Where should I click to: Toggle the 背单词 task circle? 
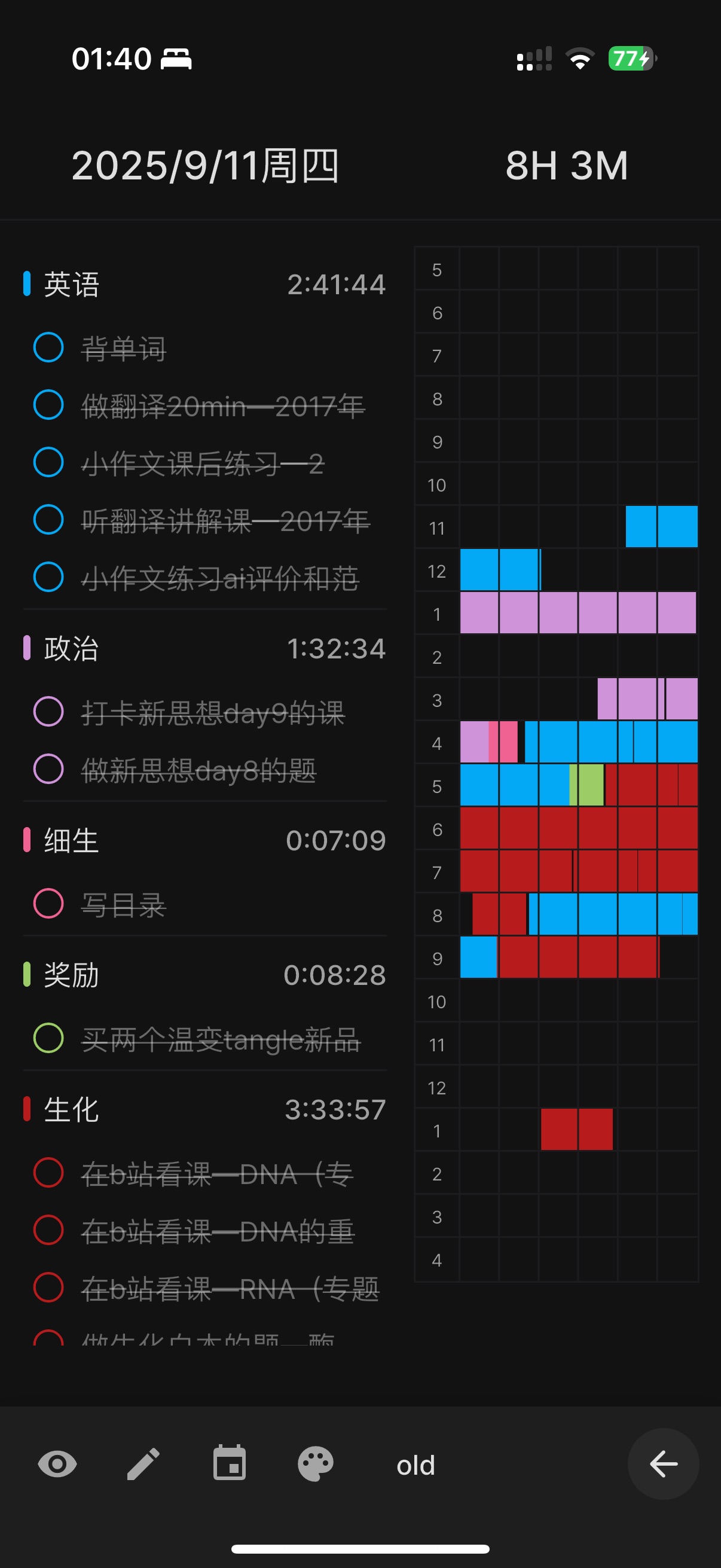(48, 347)
